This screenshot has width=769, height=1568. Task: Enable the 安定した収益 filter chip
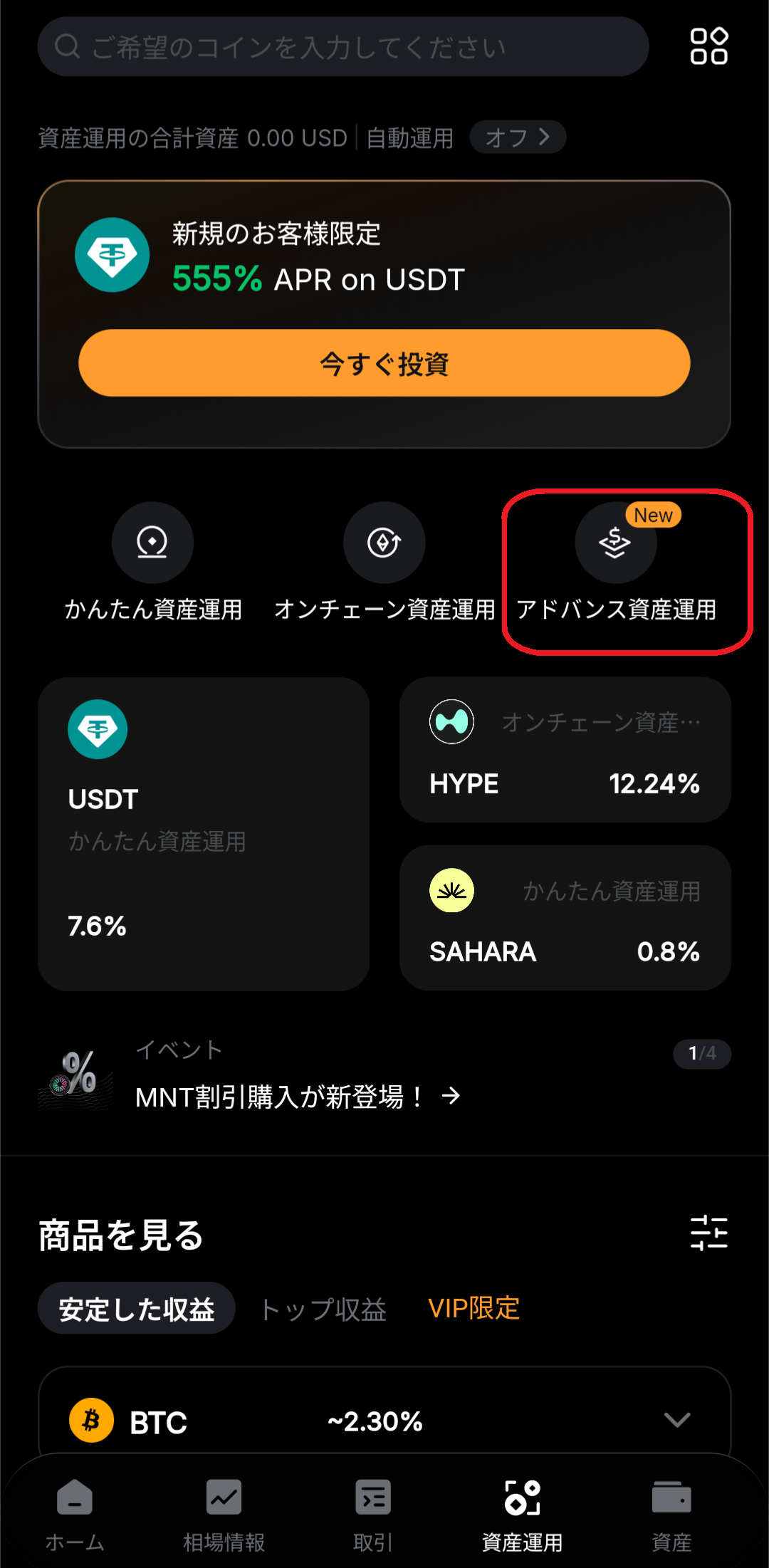click(136, 1308)
